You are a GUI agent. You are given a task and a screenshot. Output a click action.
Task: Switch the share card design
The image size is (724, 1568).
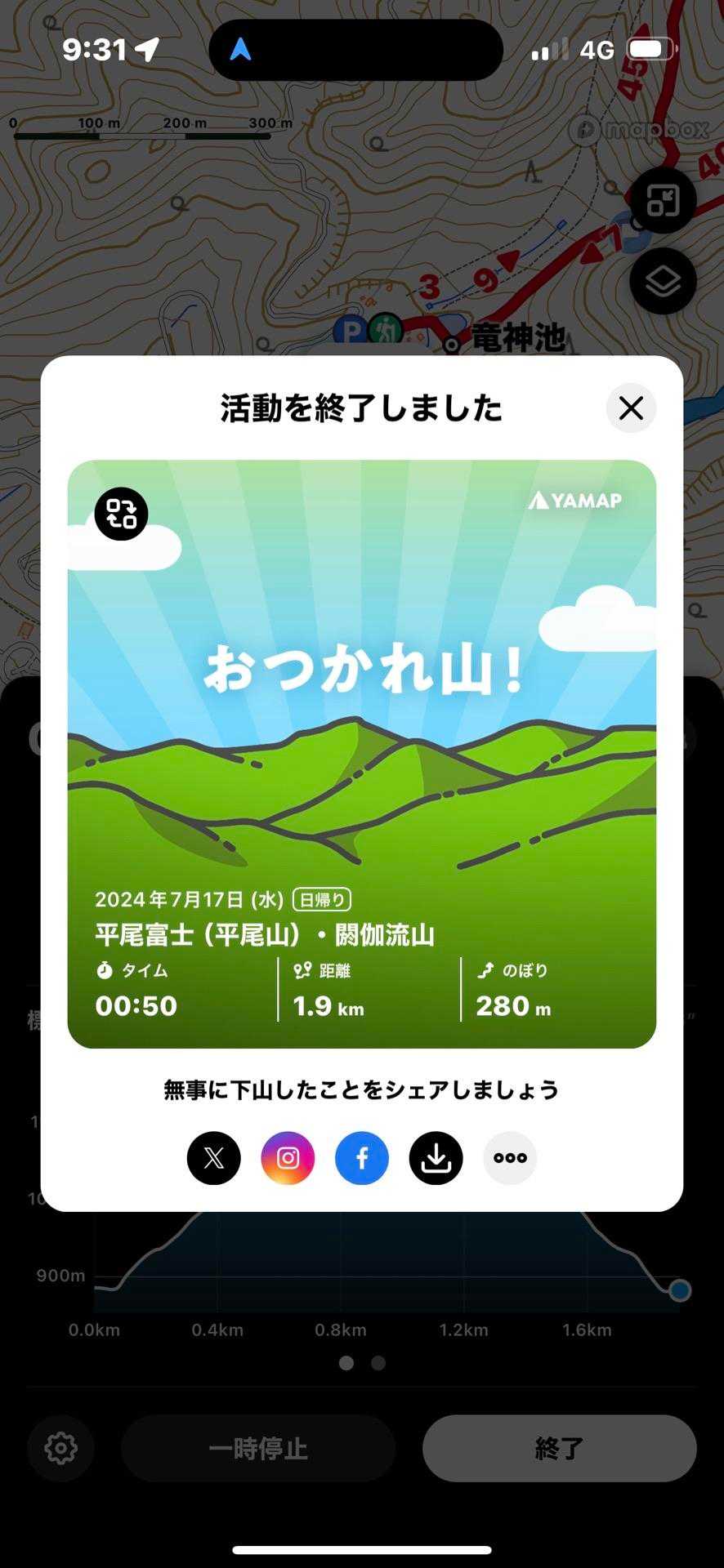coord(121,514)
